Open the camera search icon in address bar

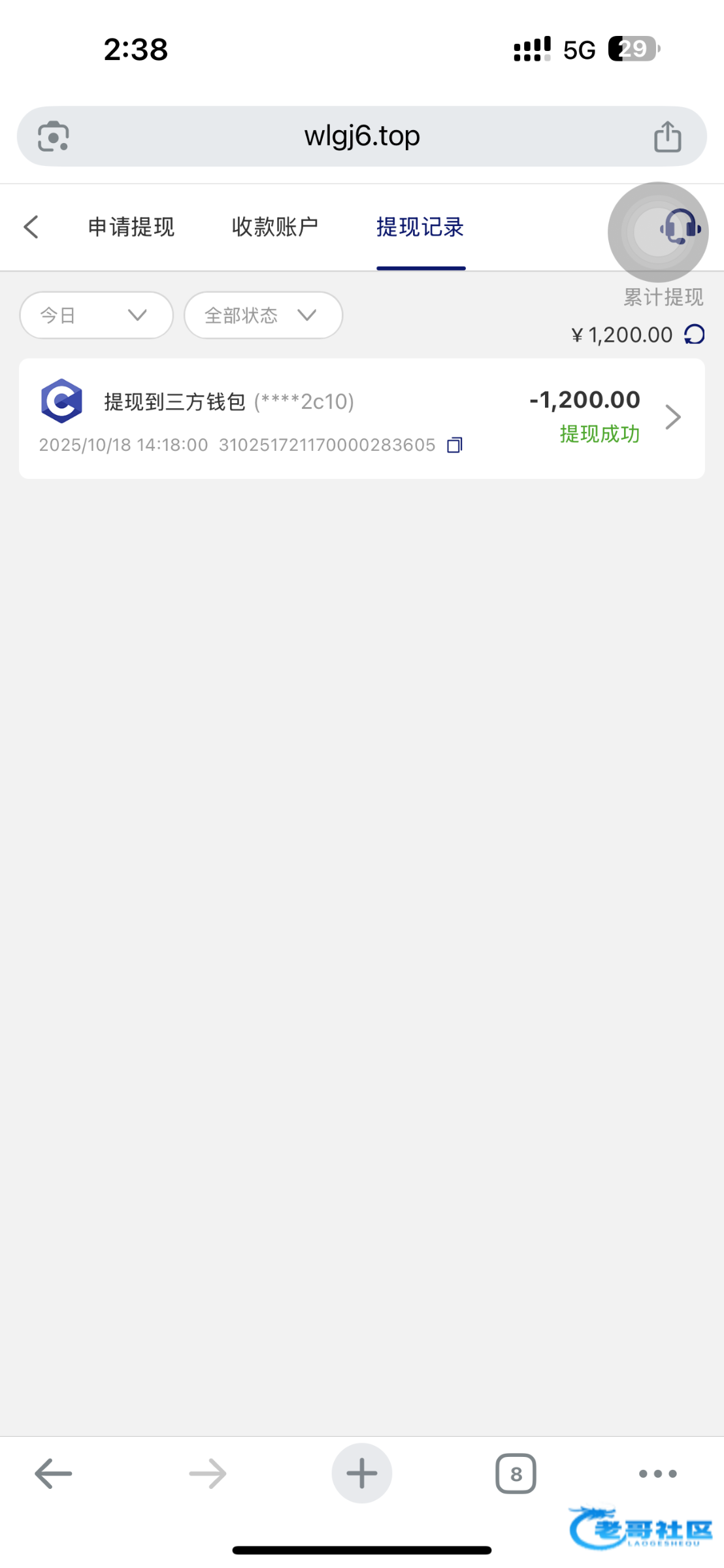coord(54,137)
